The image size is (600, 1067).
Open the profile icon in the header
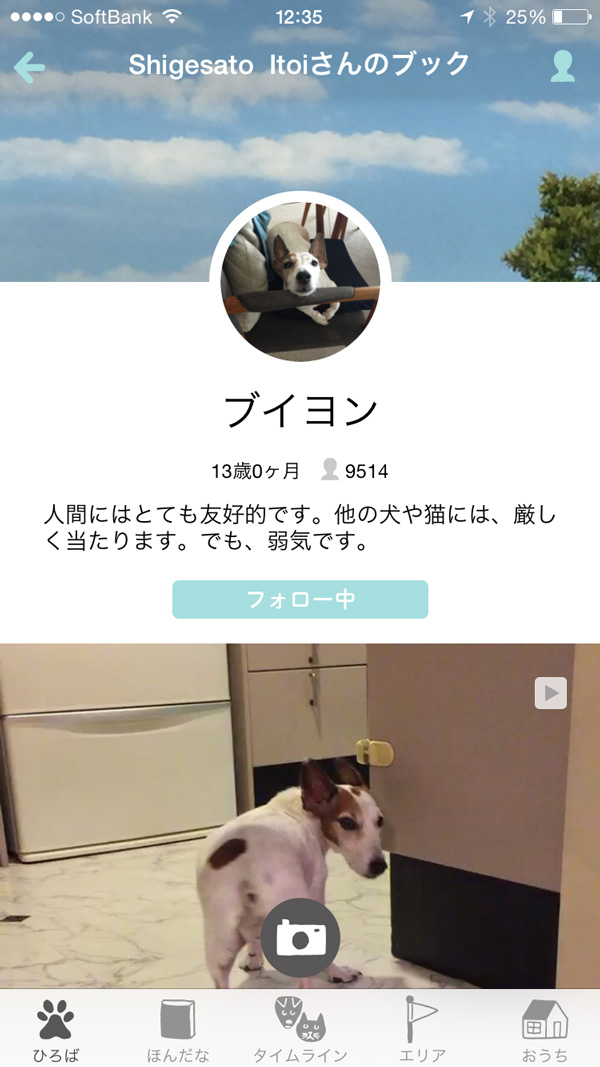[563, 67]
